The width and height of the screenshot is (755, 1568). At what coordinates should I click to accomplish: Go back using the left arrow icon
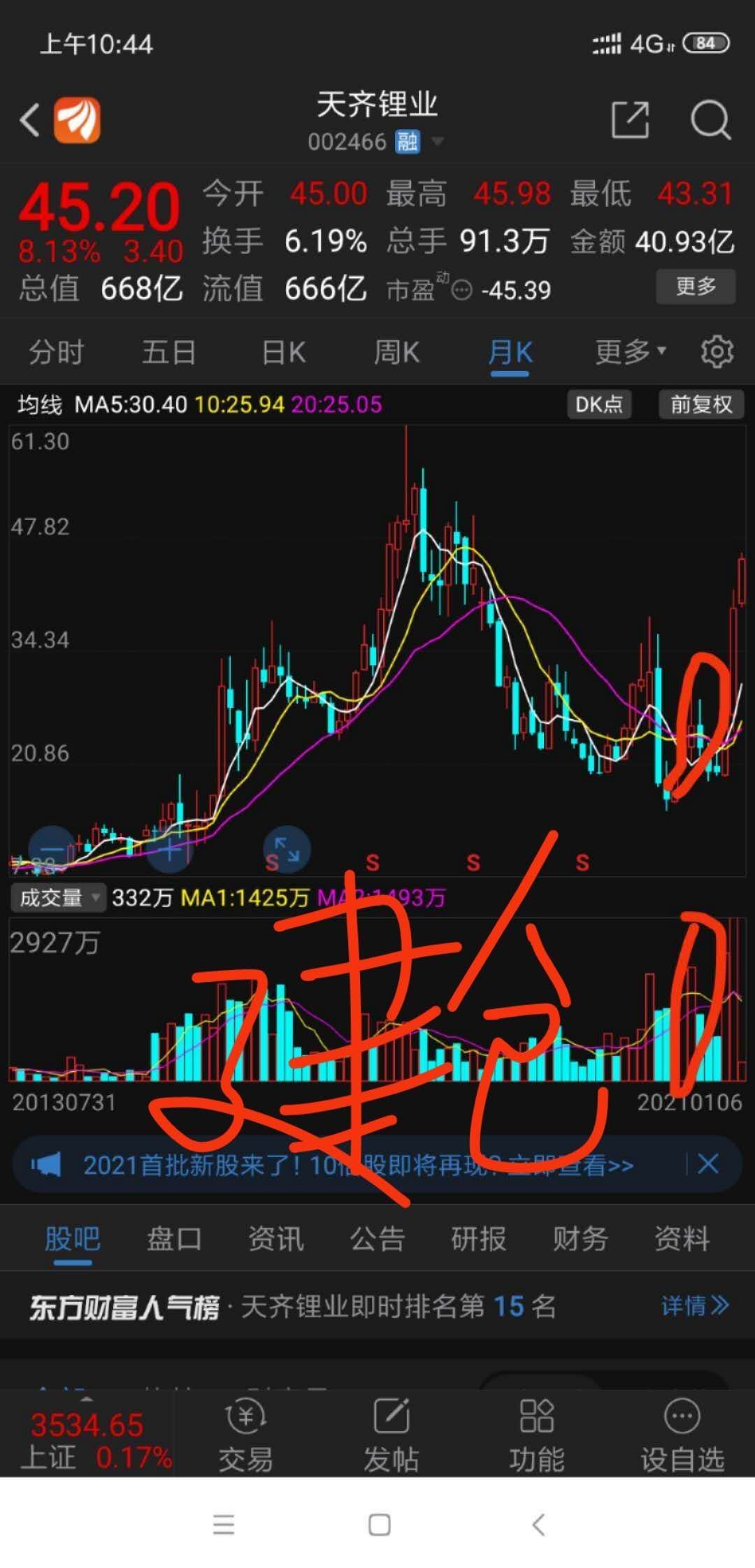pyautogui.click(x=27, y=120)
